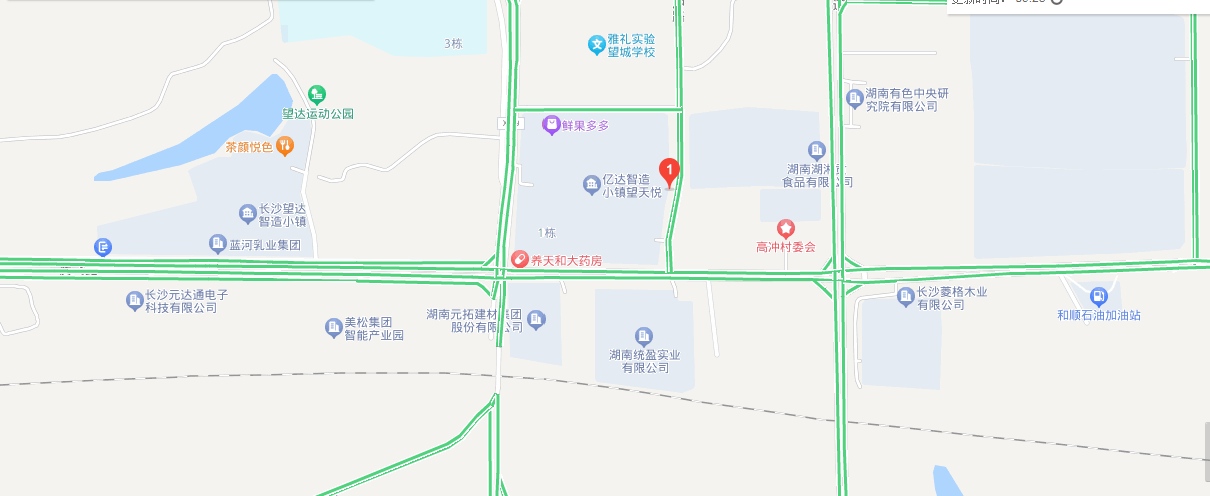Select the 湖南统盈实业有限公司 marker
The image size is (1210, 496).
point(644,337)
